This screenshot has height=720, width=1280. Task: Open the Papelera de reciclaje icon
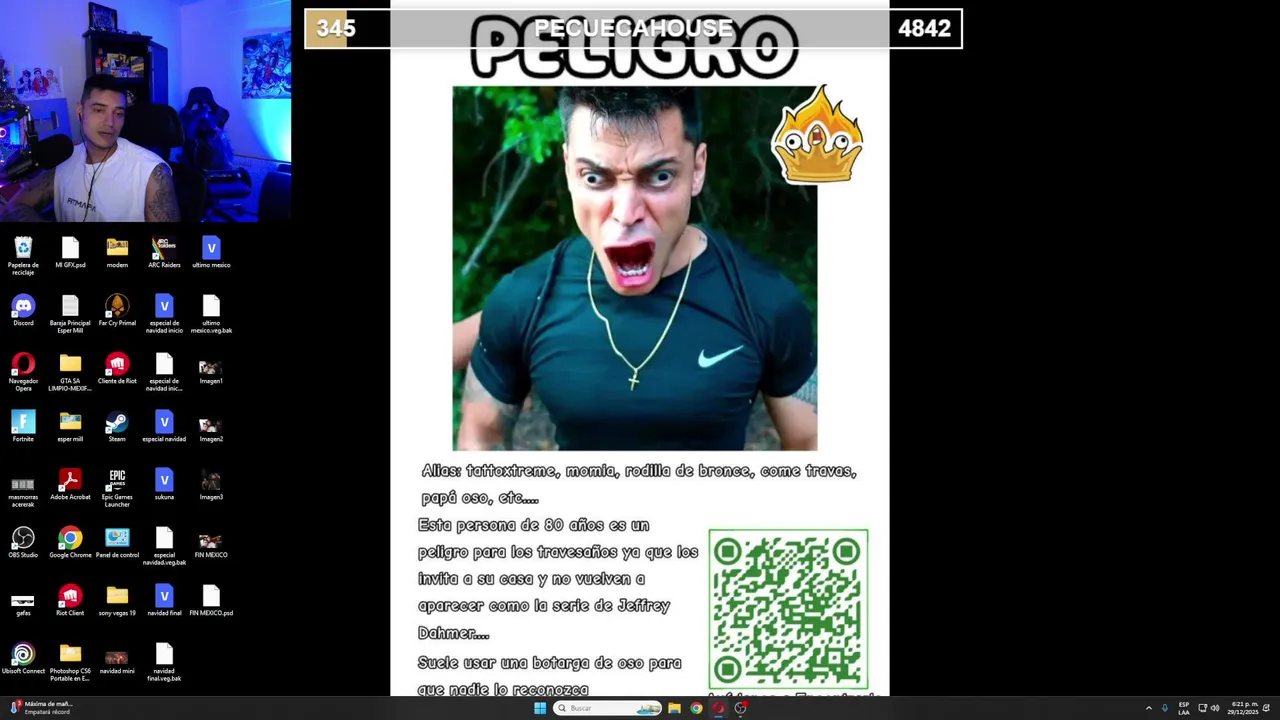[x=23, y=248]
